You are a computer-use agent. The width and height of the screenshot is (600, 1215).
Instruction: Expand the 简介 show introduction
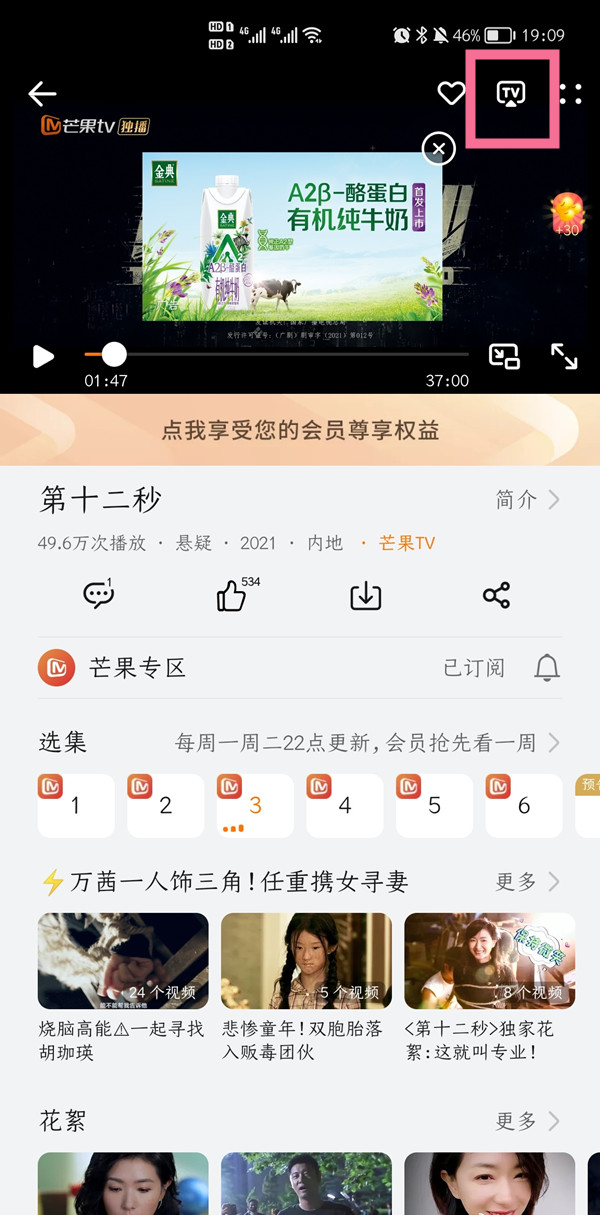[528, 500]
